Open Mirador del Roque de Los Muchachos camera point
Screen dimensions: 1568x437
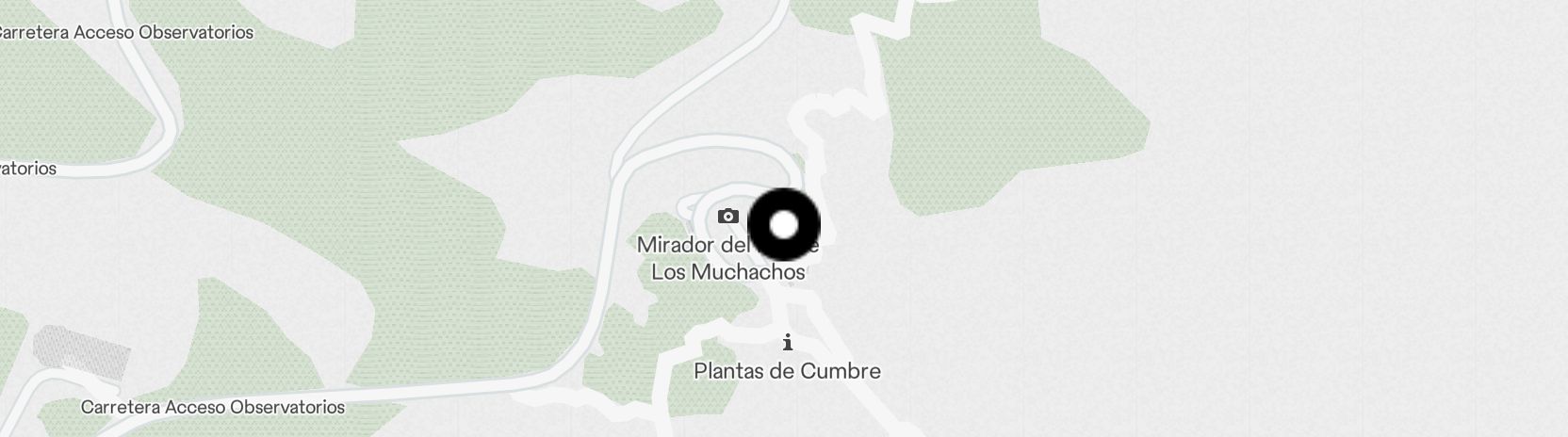tap(727, 217)
